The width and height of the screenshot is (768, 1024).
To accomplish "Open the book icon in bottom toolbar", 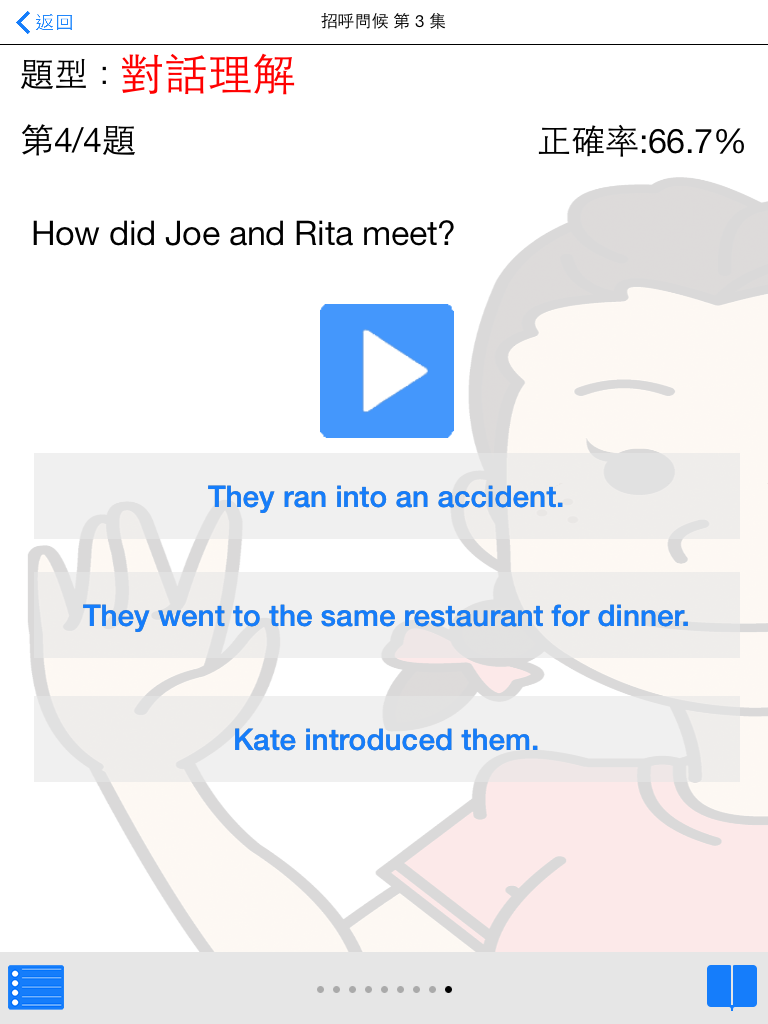I will [731, 986].
